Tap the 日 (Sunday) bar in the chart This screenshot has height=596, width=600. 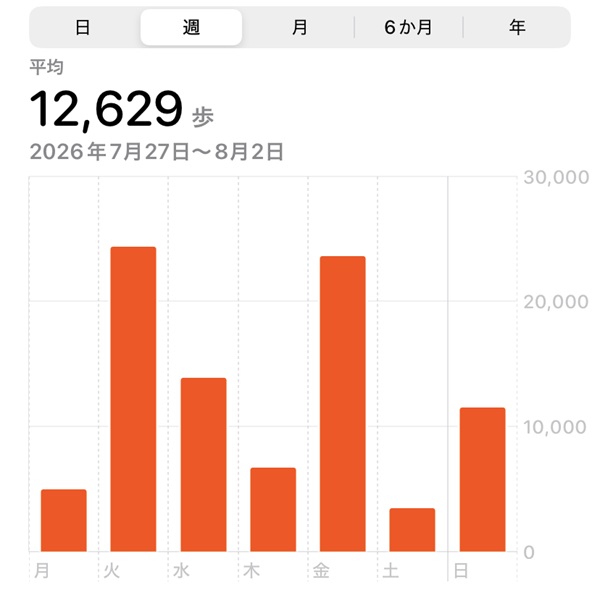482,480
